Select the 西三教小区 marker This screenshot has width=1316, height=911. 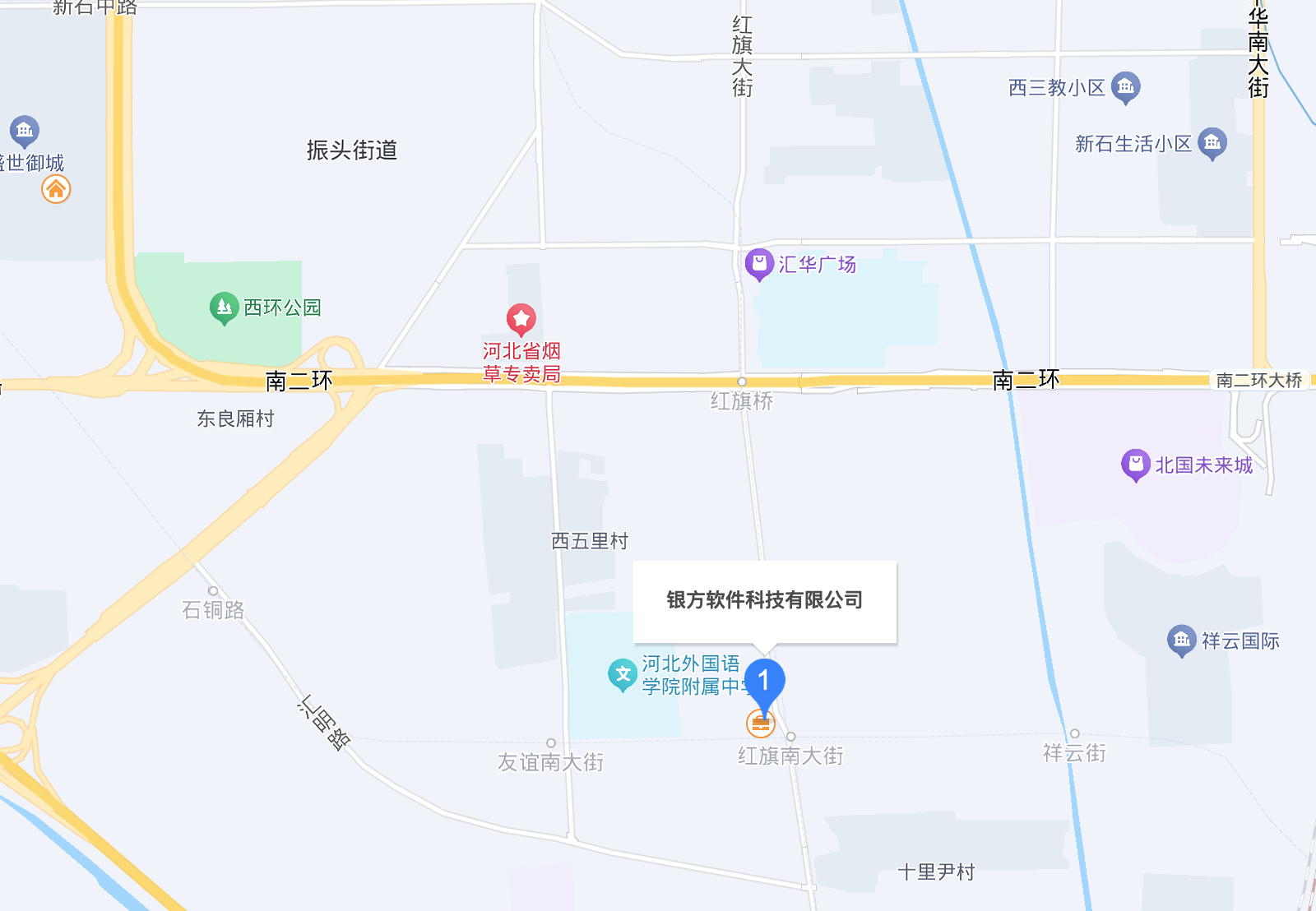(x=1125, y=87)
